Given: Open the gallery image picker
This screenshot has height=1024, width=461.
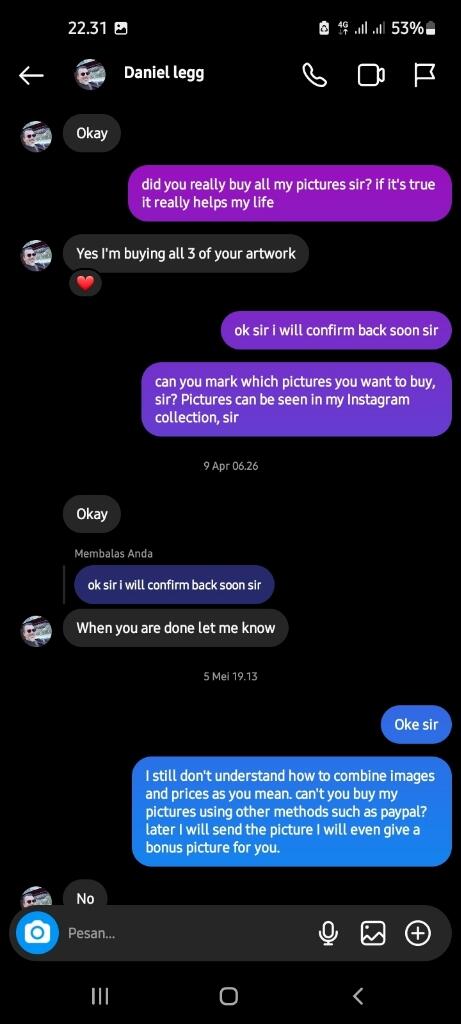Looking at the screenshot, I should click(x=373, y=933).
